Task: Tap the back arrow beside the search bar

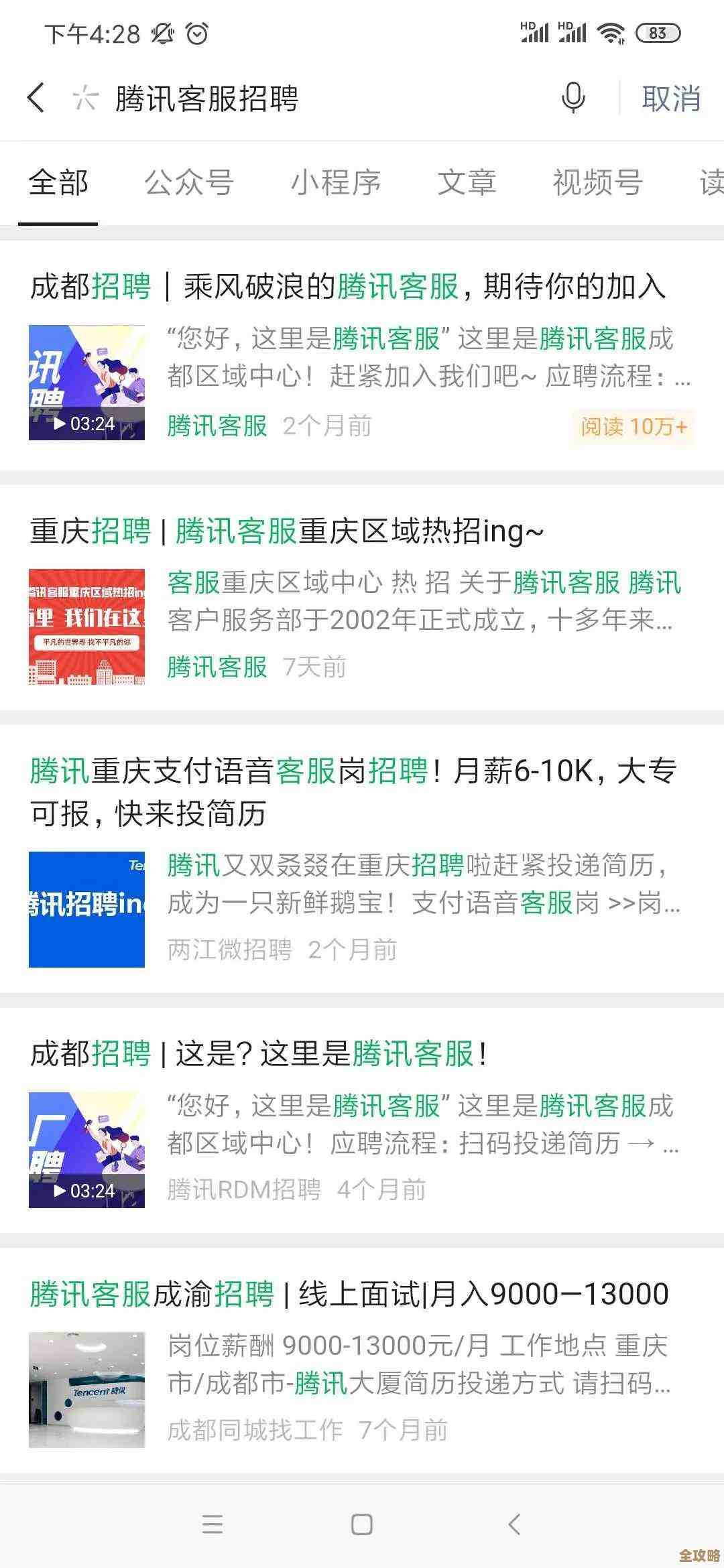Action: 35,98
